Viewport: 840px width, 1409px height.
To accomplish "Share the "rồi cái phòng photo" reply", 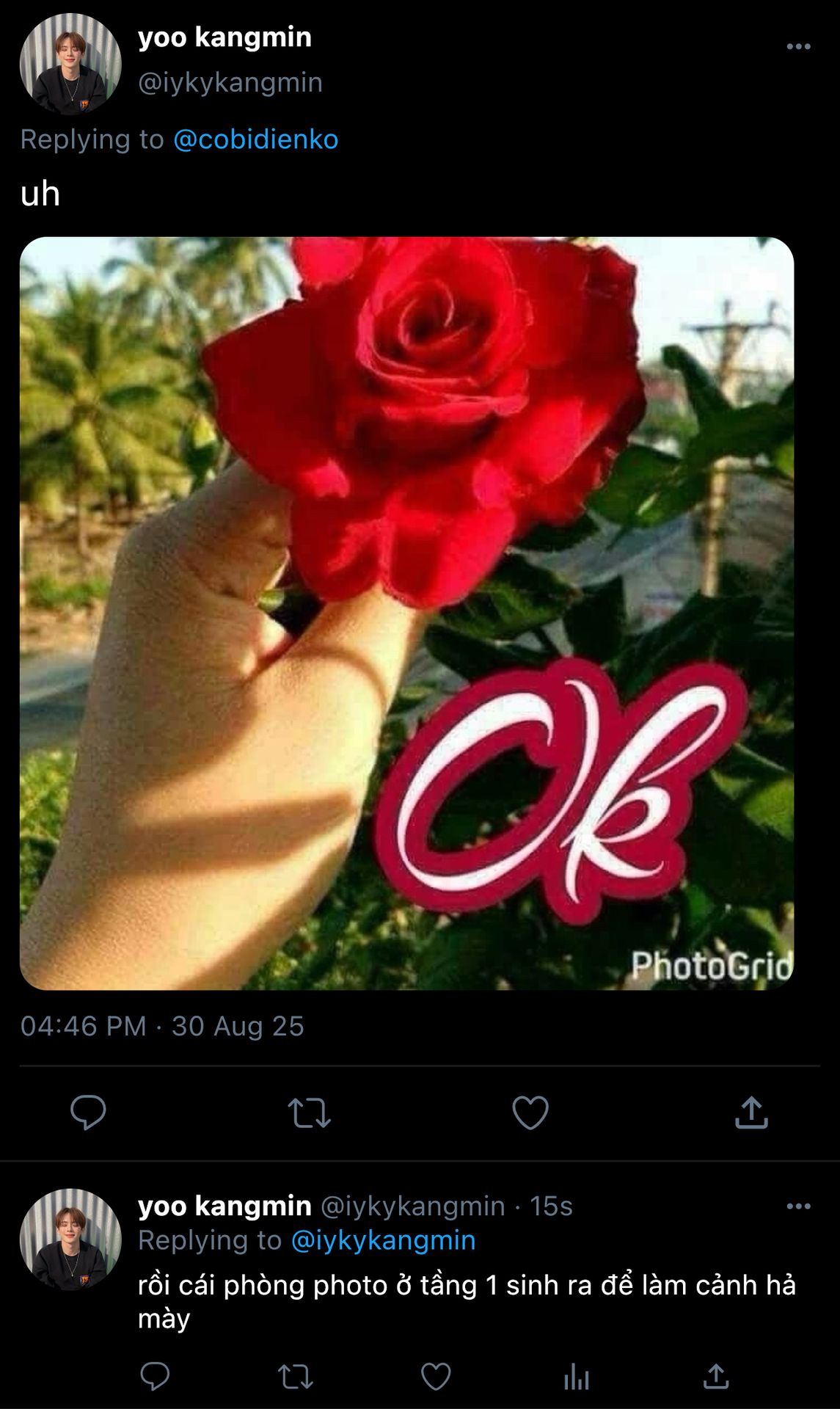I will [716, 1377].
